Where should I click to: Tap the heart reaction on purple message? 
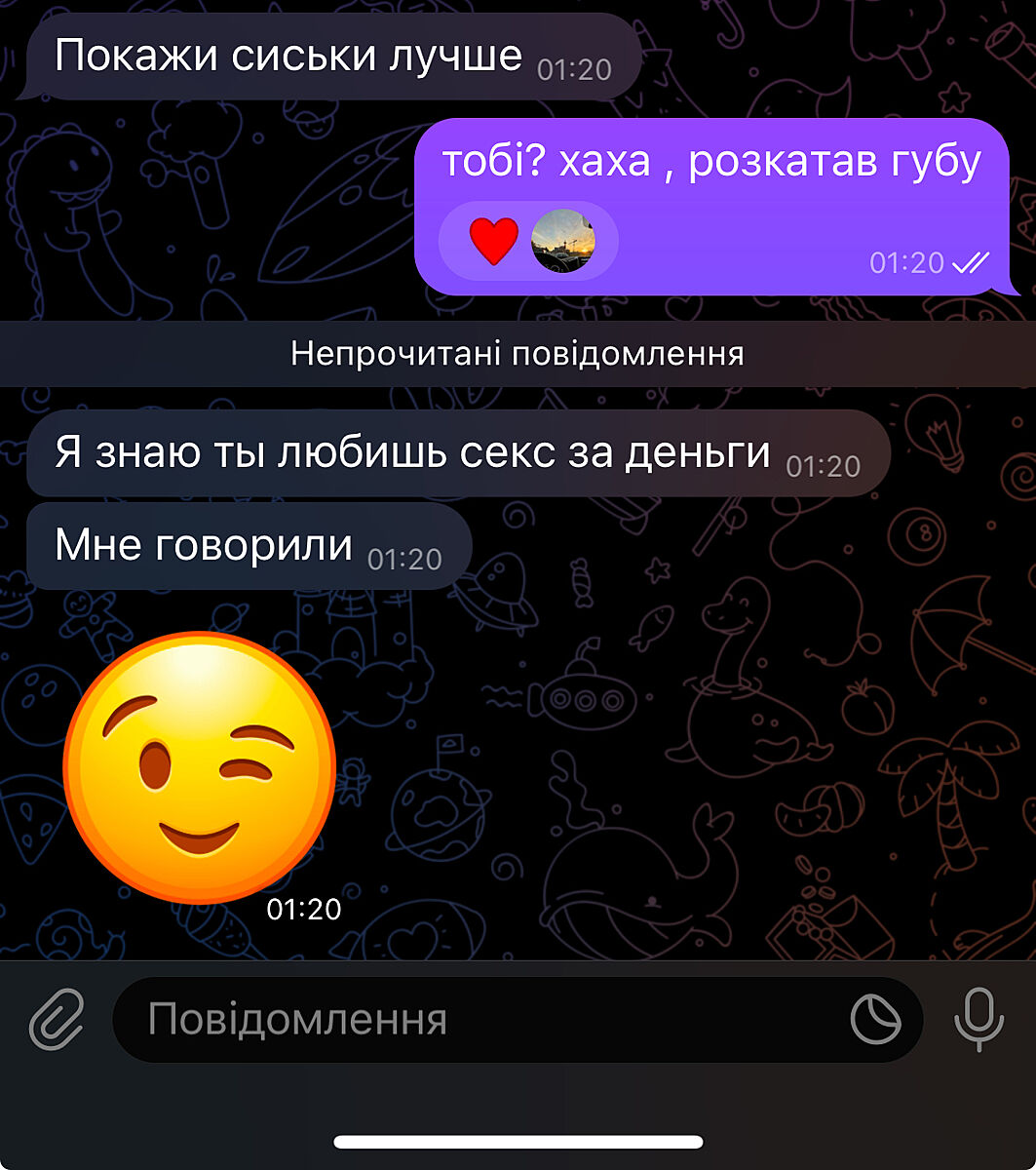[494, 241]
